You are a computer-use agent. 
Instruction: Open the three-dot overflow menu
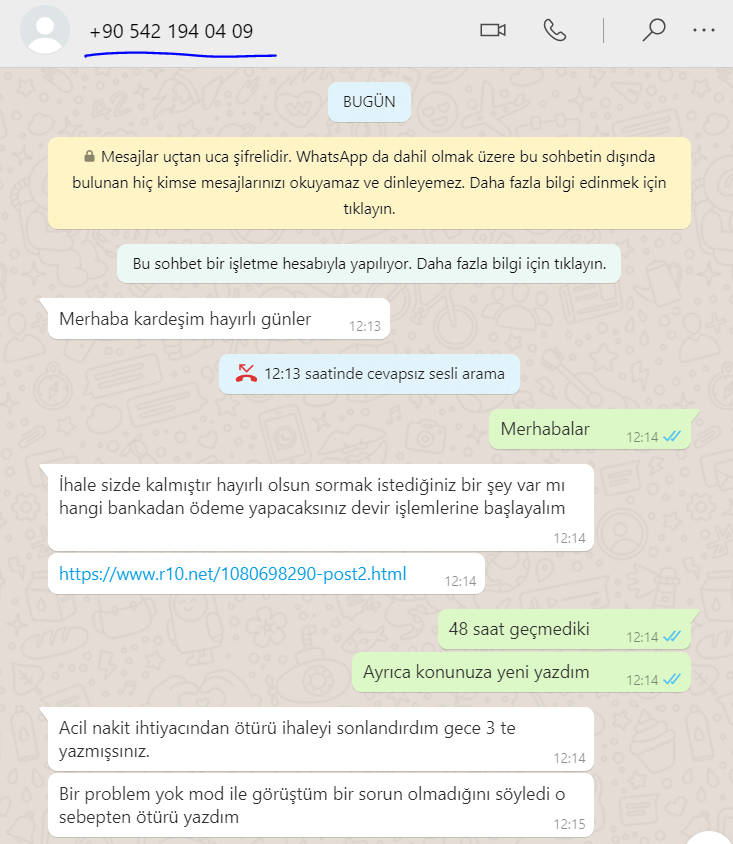tap(703, 31)
